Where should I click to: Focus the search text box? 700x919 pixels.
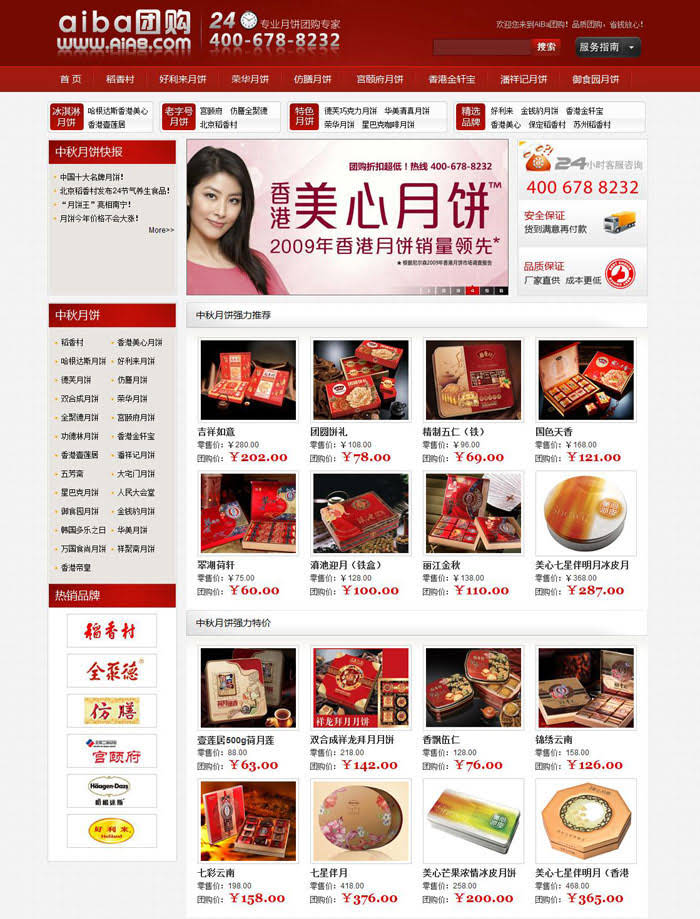[x=481, y=47]
